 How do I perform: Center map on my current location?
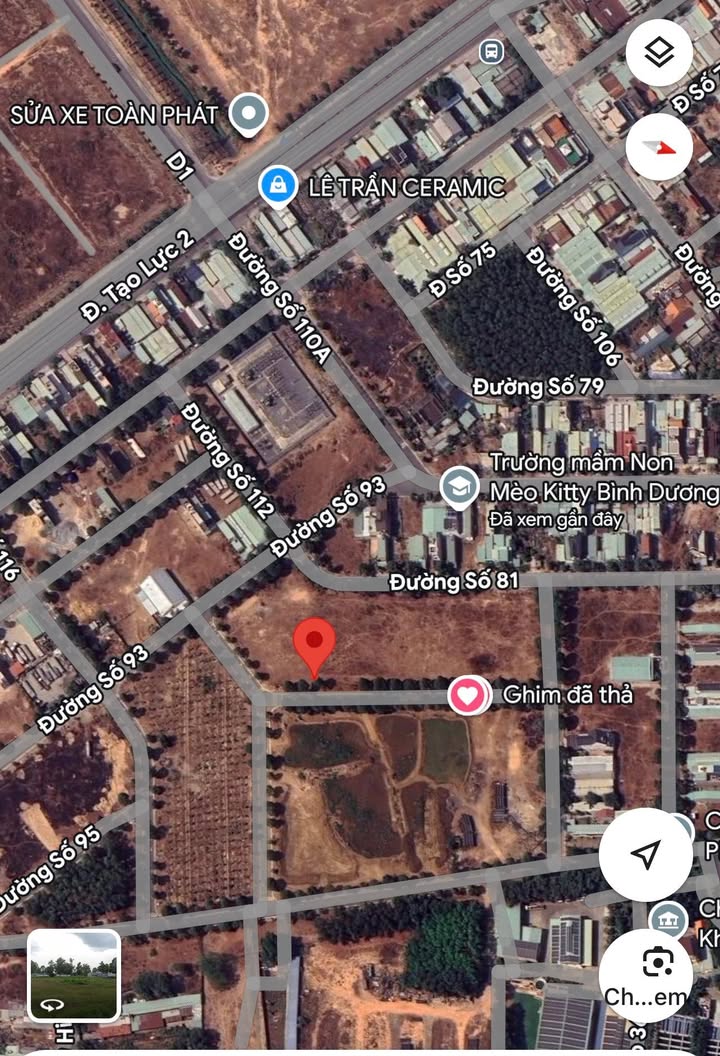point(646,854)
